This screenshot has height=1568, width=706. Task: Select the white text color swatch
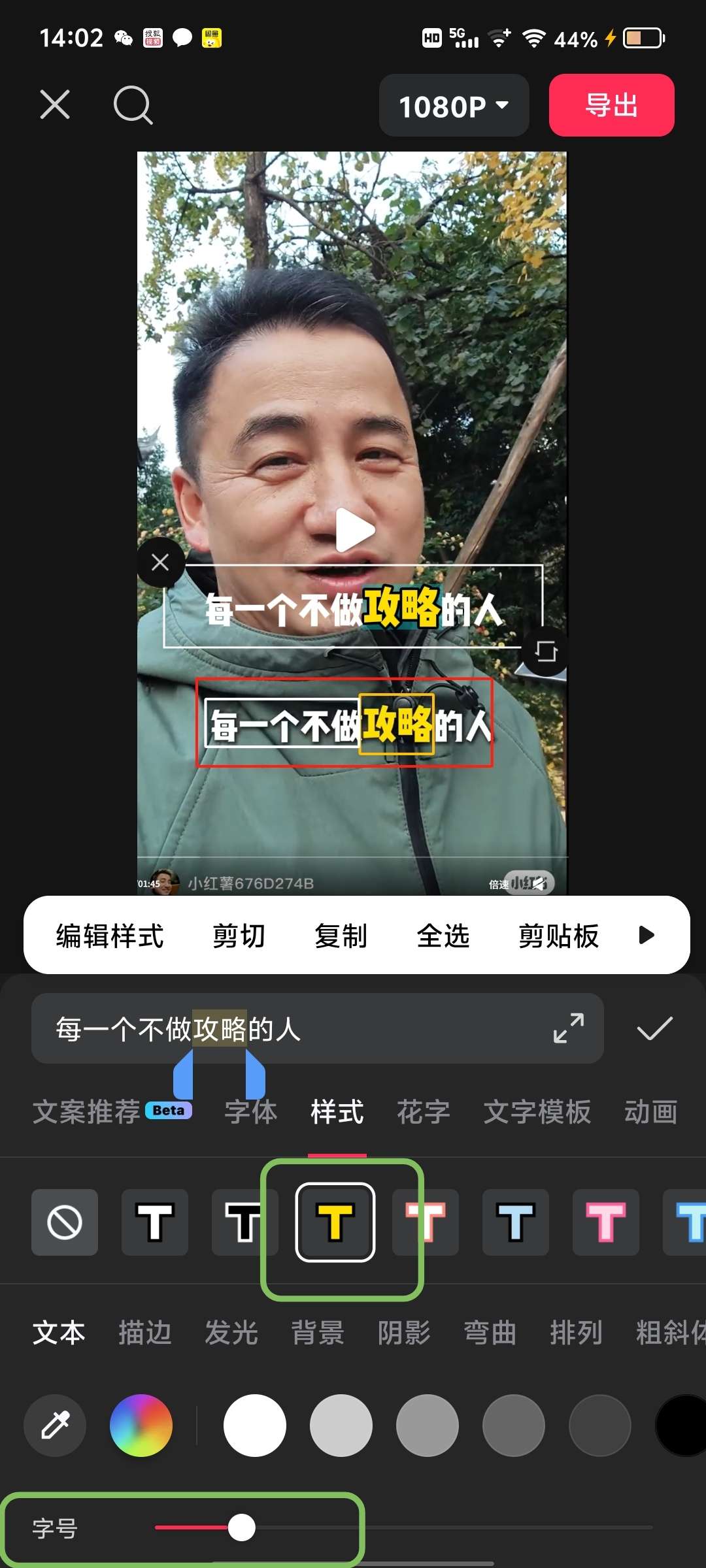(255, 1425)
